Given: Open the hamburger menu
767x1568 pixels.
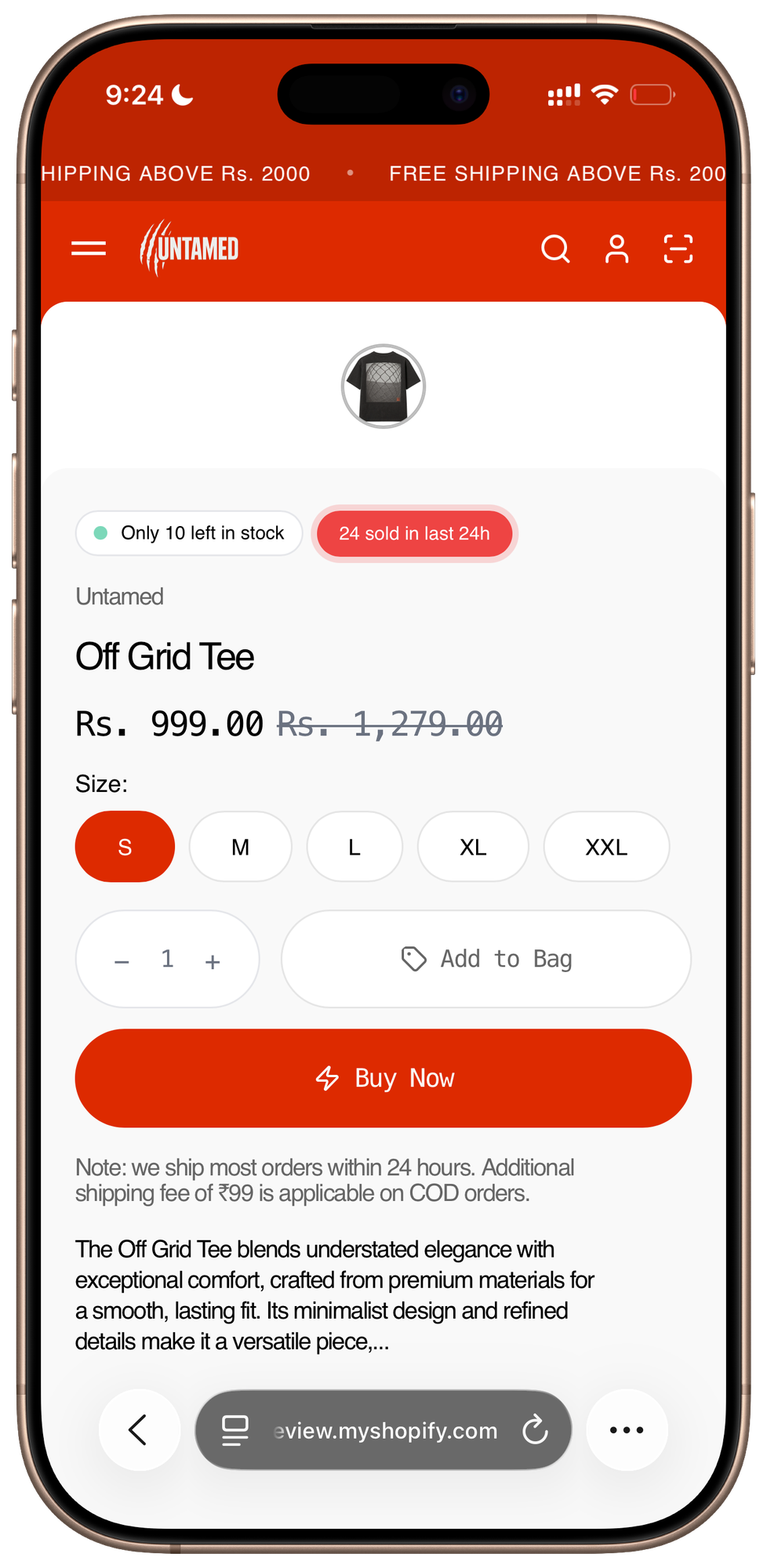Looking at the screenshot, I should pyautogui.click(x=89, y=249).
